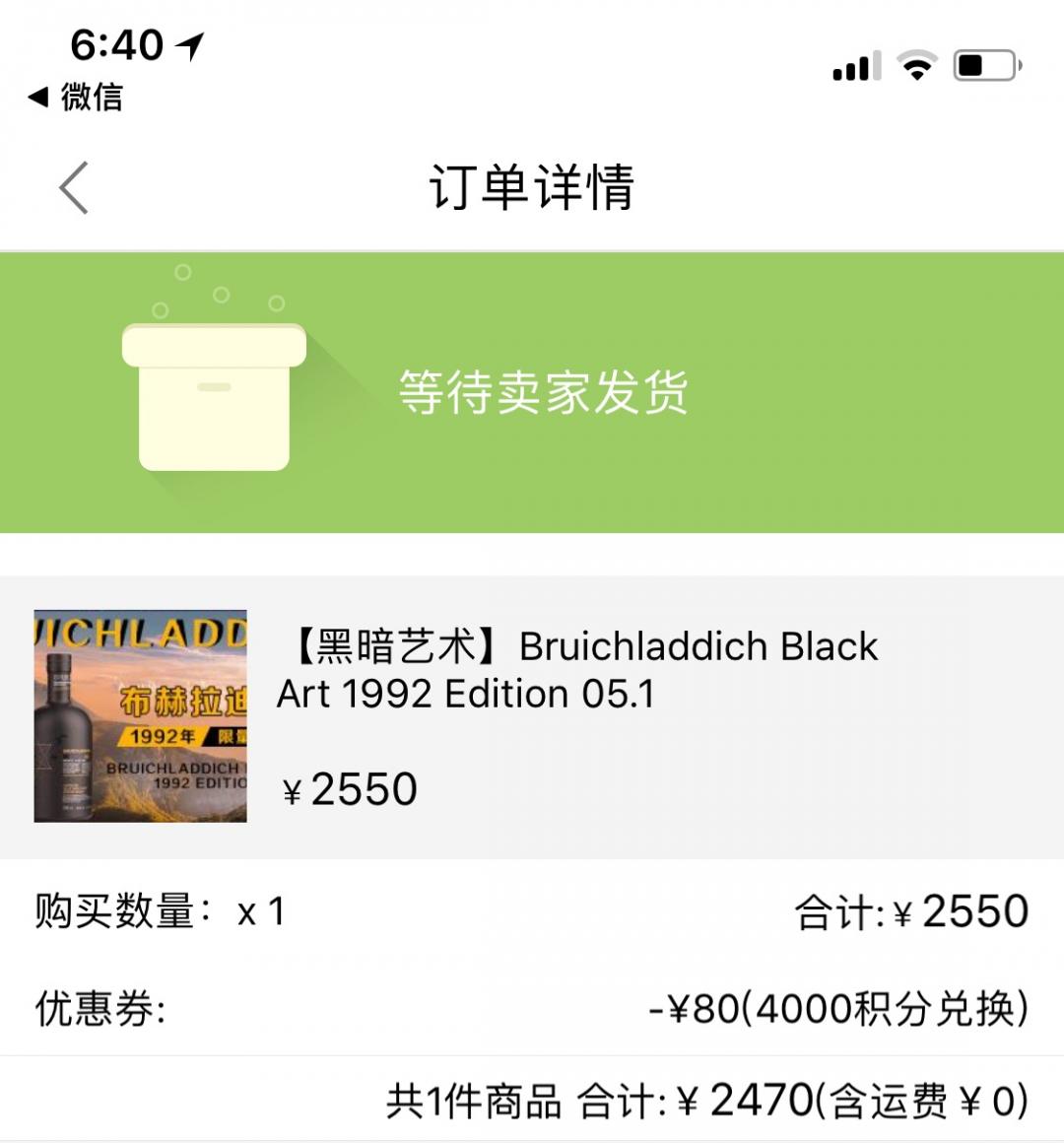Tap the cellular signal bars icon

pyautogui.click(x=853, y=67)
